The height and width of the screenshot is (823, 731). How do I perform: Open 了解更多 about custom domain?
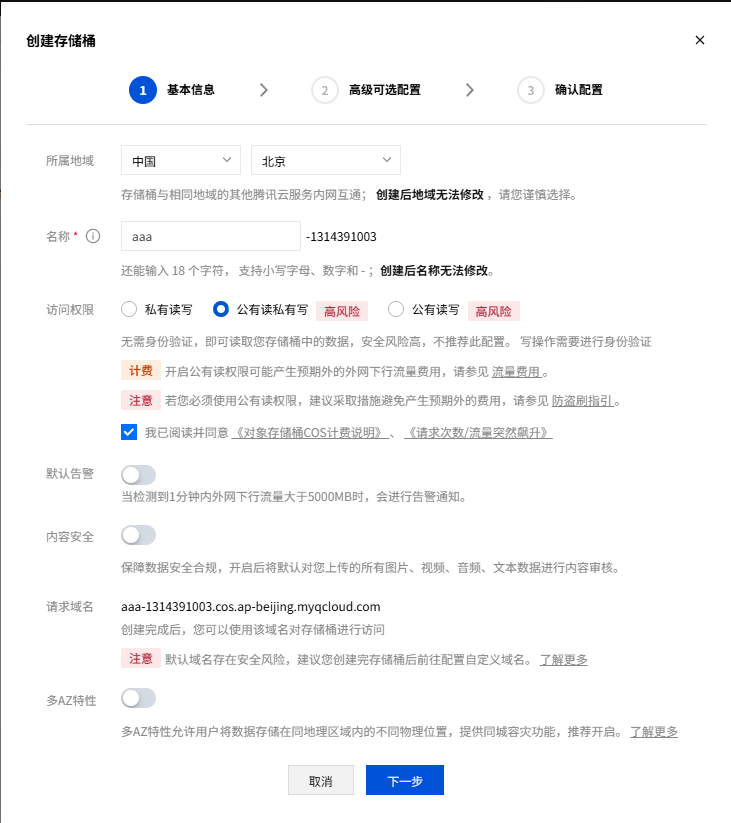point(563,659)
